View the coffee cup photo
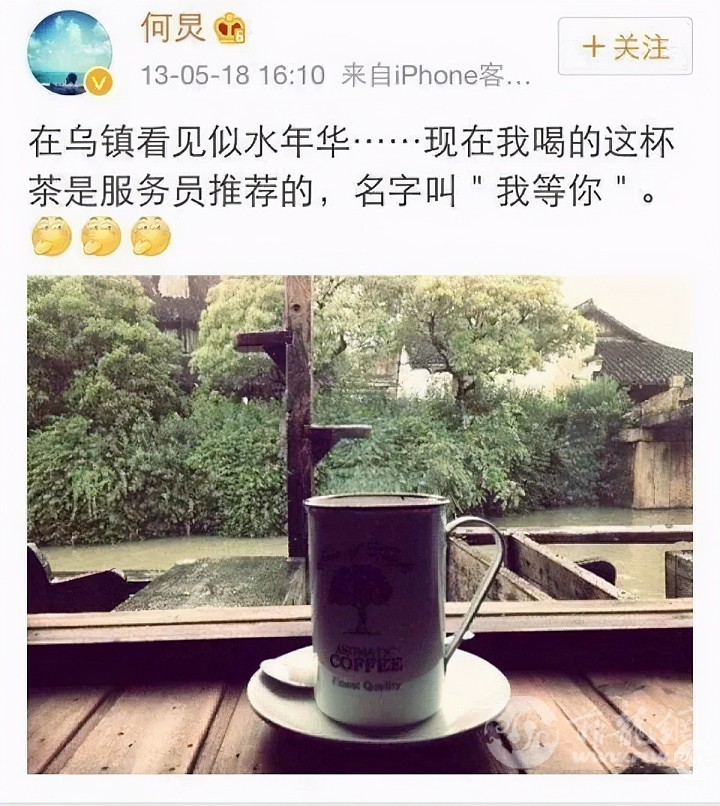The width and height of the screenshot is (720, 806). click(x=359, y=524)
